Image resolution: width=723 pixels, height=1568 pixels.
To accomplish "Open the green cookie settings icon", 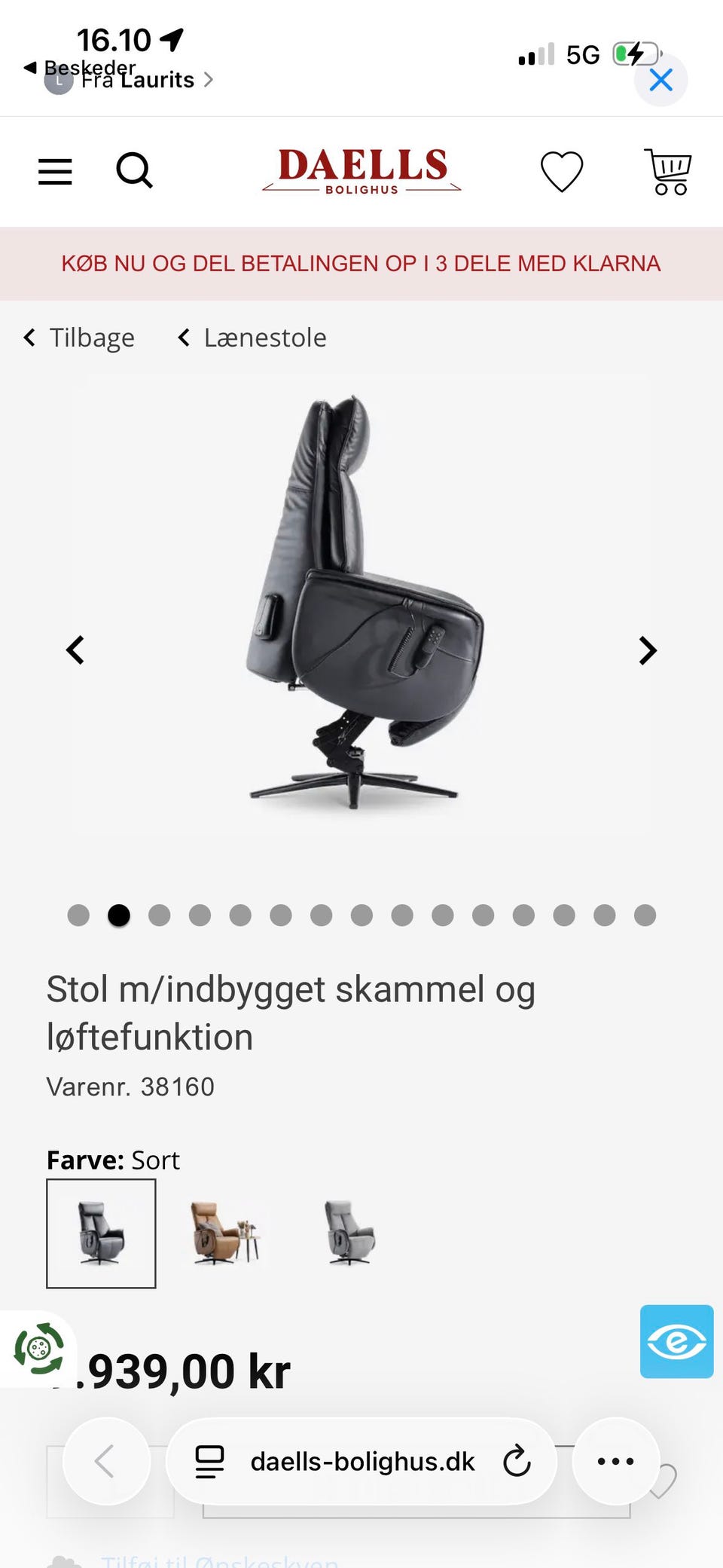I will pyautogui.click(x=39, y=1349).
